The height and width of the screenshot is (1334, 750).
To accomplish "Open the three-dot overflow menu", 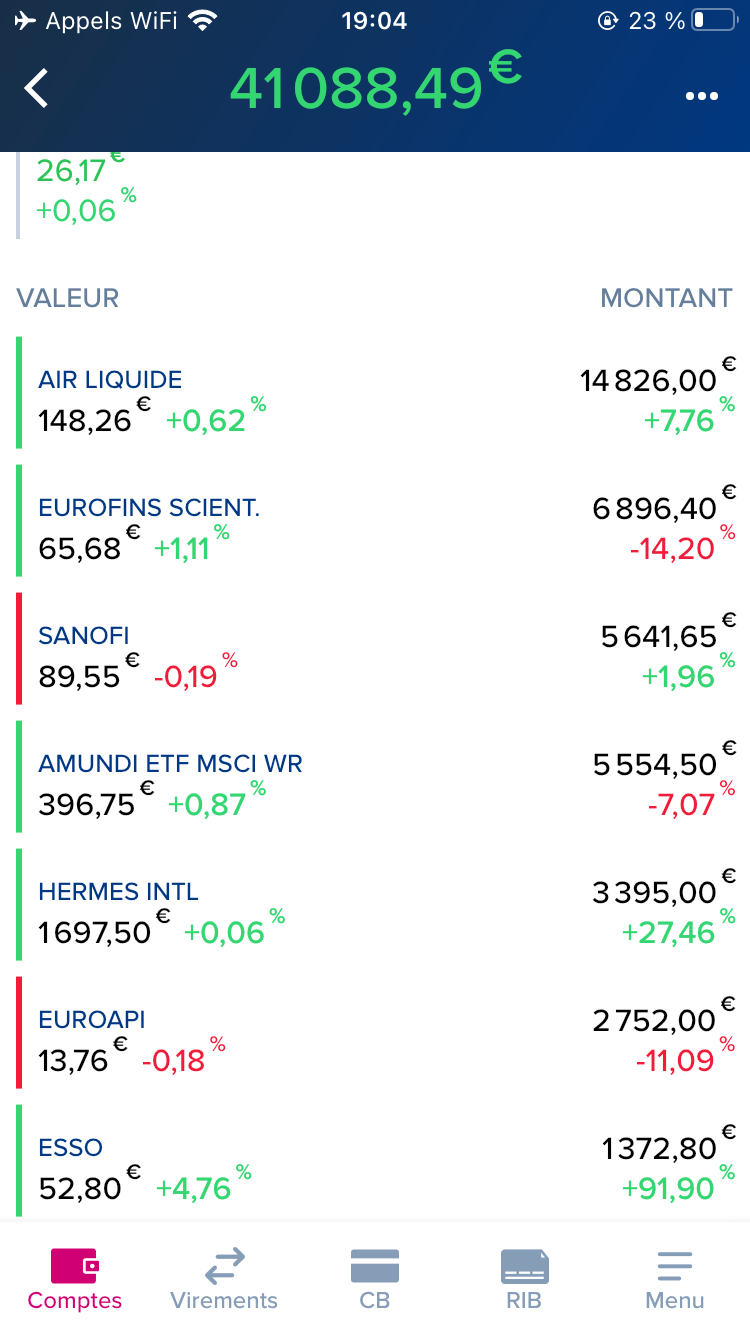I will (701, 96).
